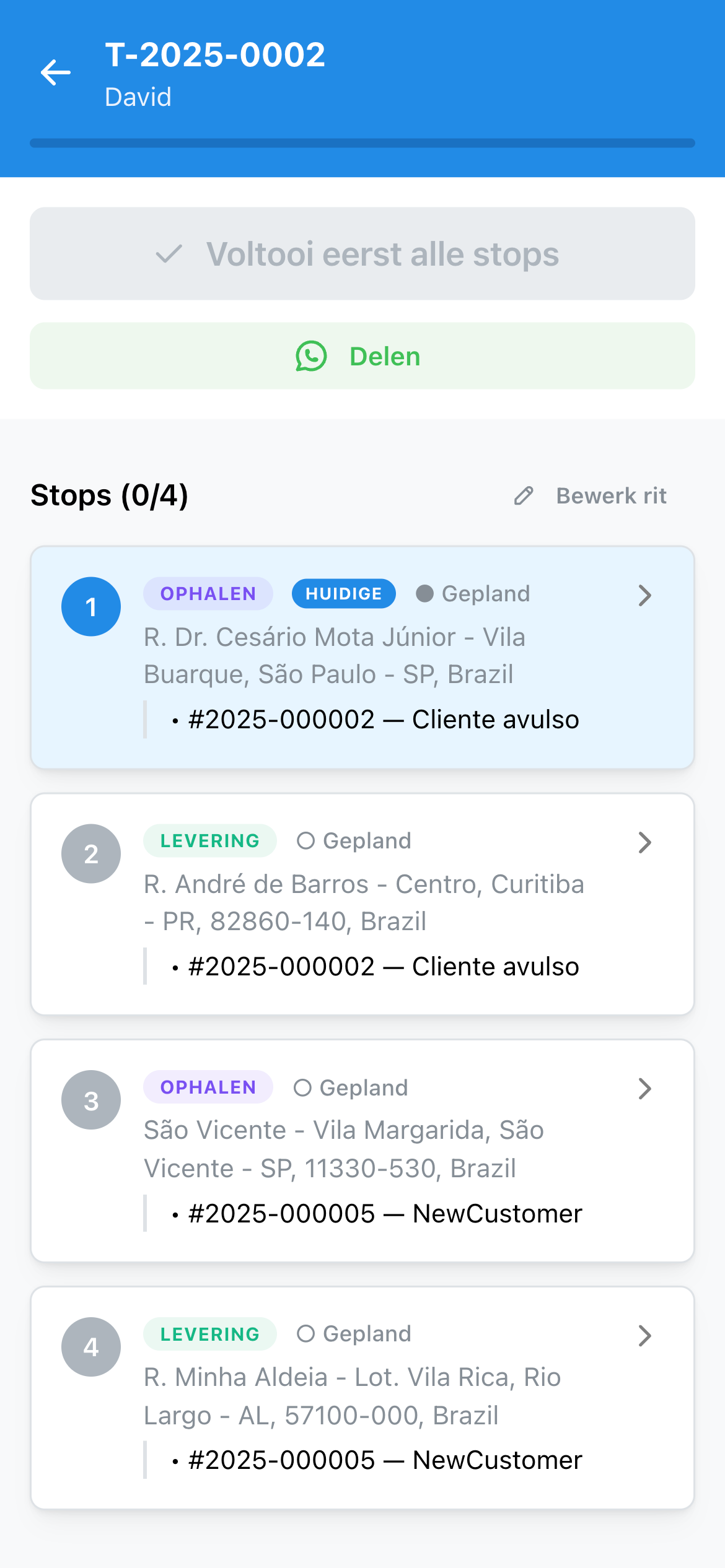725x1568 pixels.
Task: Tap the Delen WhatsApp share button
Action: (362, 356)
